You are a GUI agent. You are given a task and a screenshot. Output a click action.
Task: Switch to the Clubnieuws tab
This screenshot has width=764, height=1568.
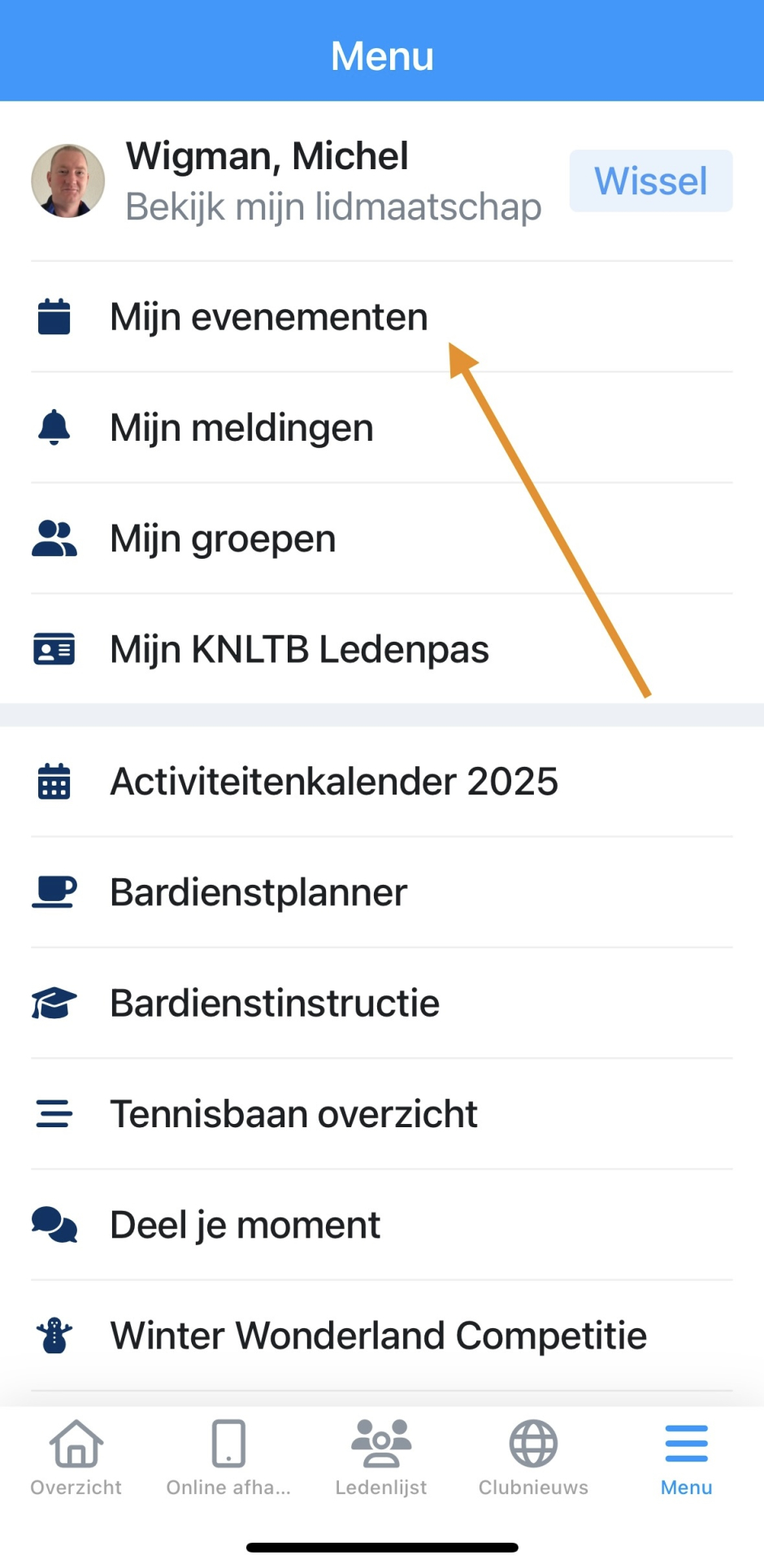point(533,1457)
